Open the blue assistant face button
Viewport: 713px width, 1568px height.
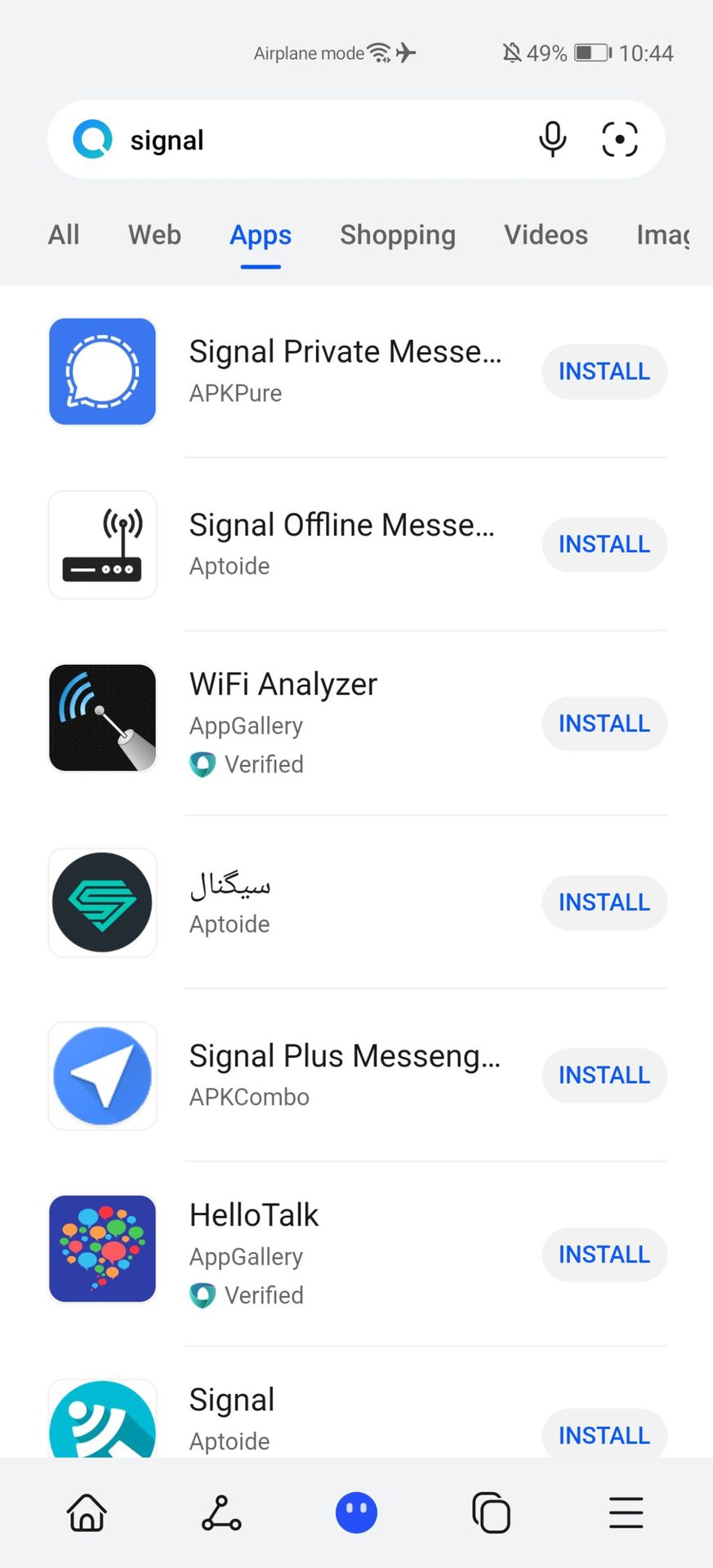(x=356, y=1512)
